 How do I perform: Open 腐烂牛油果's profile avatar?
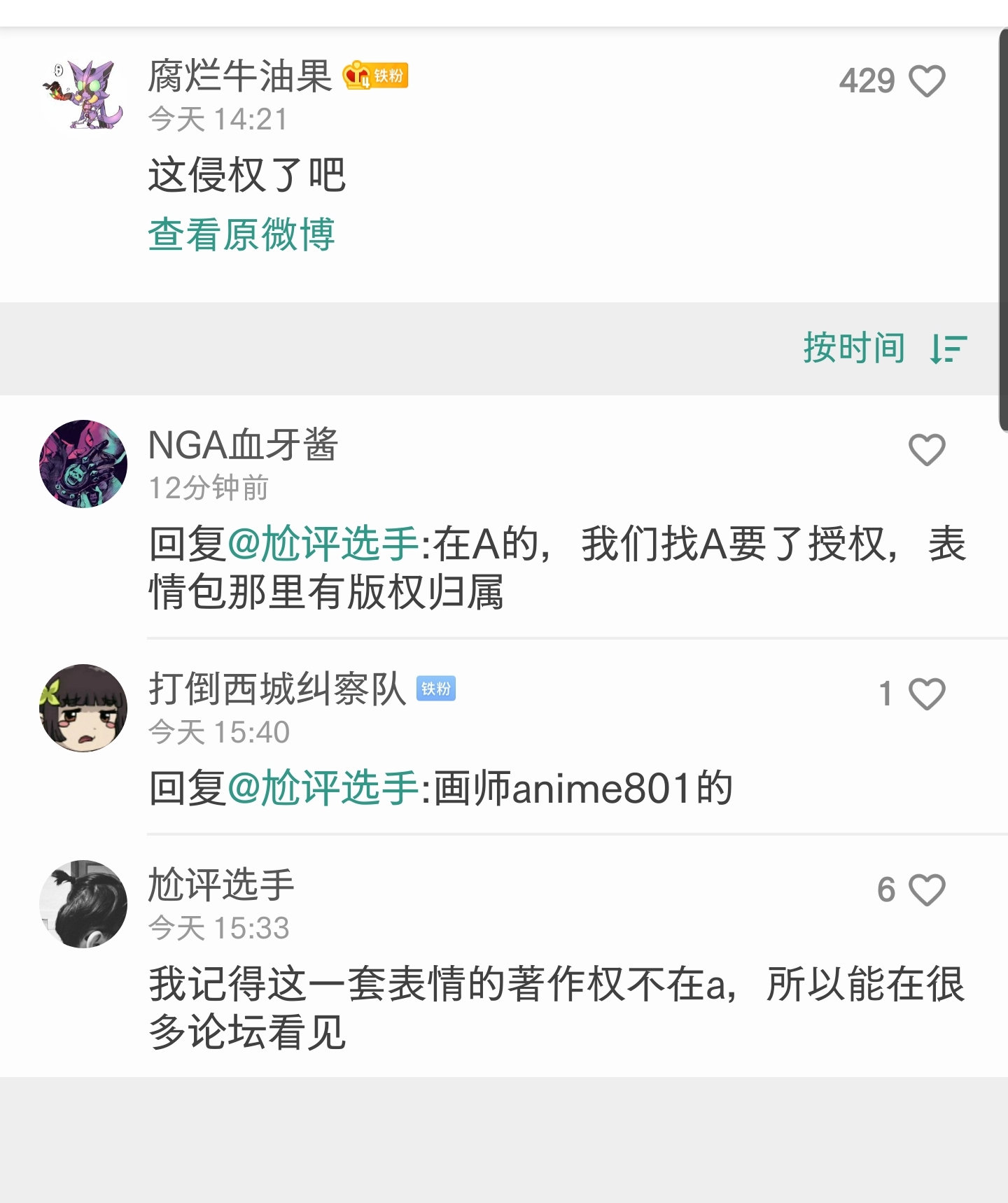pos(83,95)
